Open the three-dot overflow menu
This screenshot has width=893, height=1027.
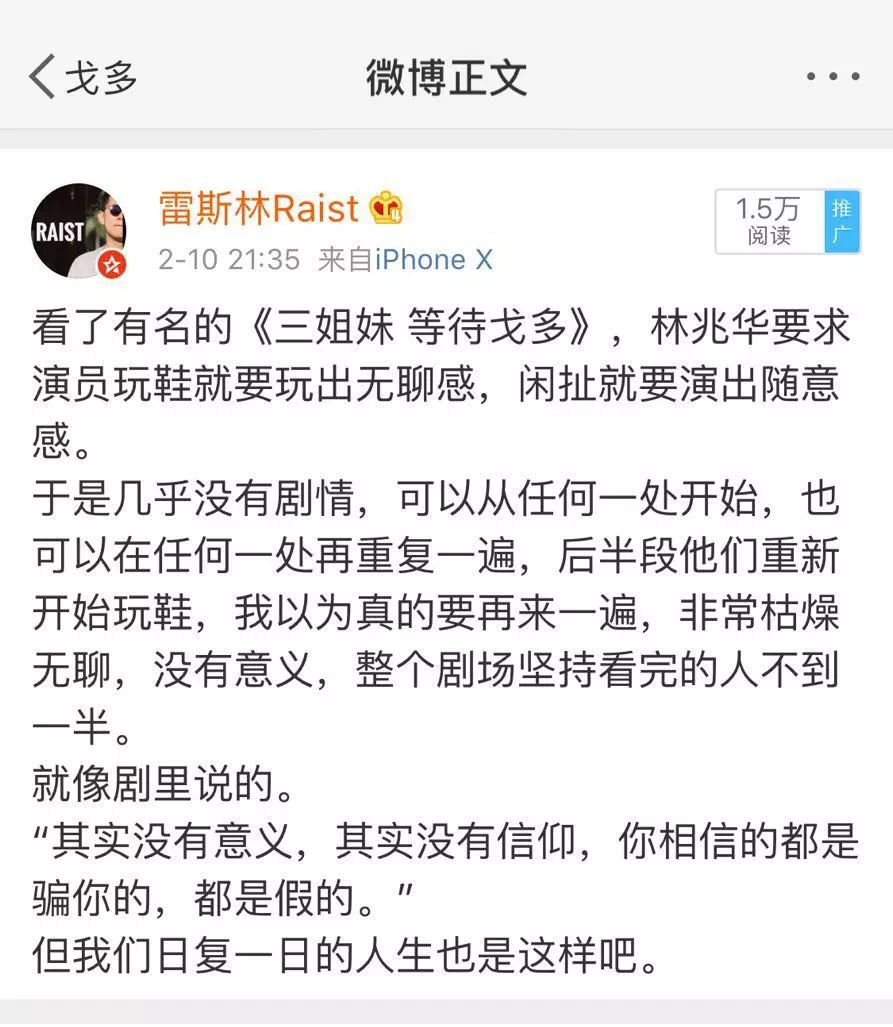coord(833,77)
